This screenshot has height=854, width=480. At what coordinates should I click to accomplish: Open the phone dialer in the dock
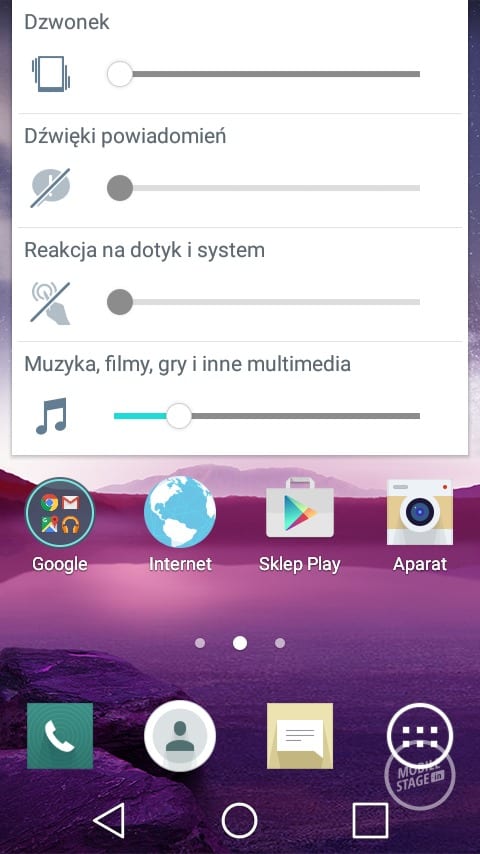[x=60, y=736]
